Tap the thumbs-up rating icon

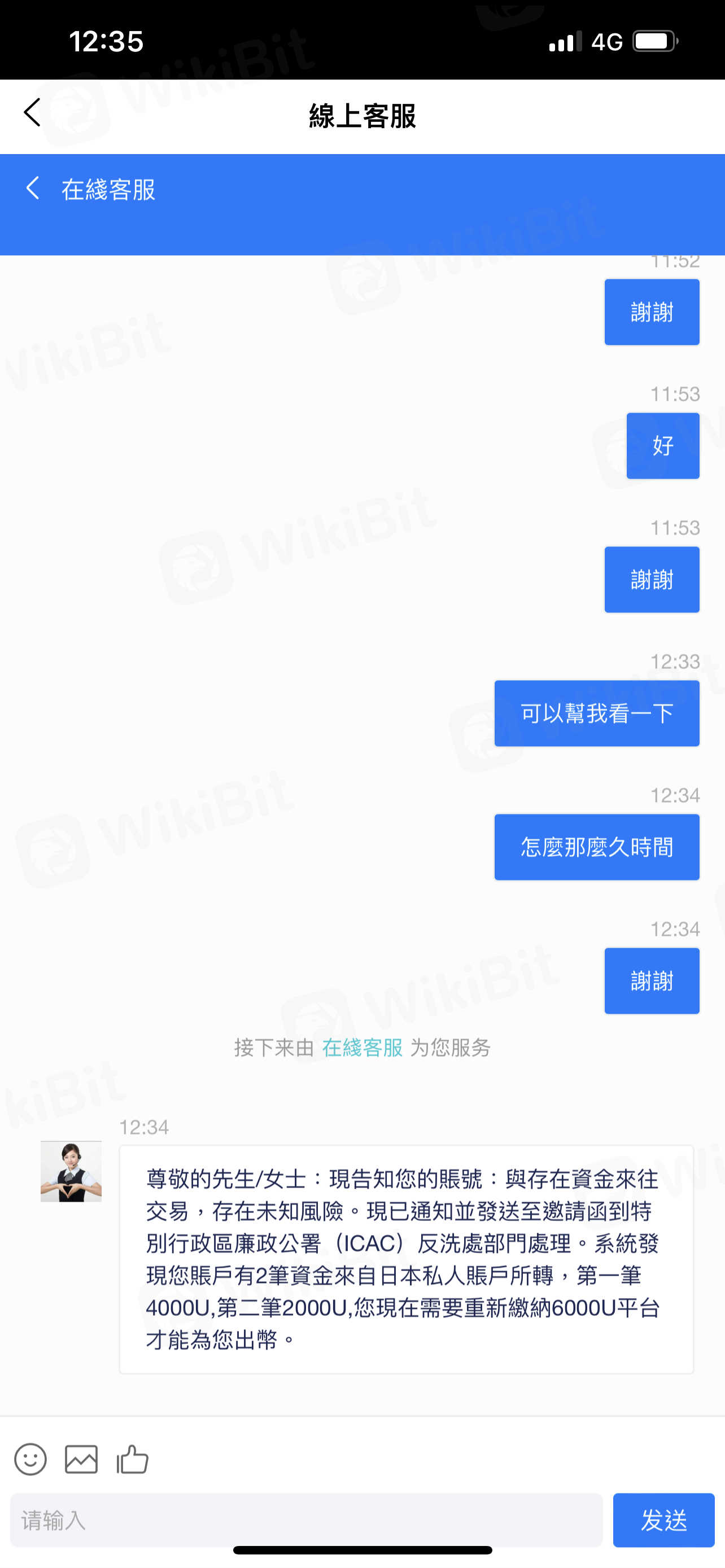click(x=133, y=1459)
